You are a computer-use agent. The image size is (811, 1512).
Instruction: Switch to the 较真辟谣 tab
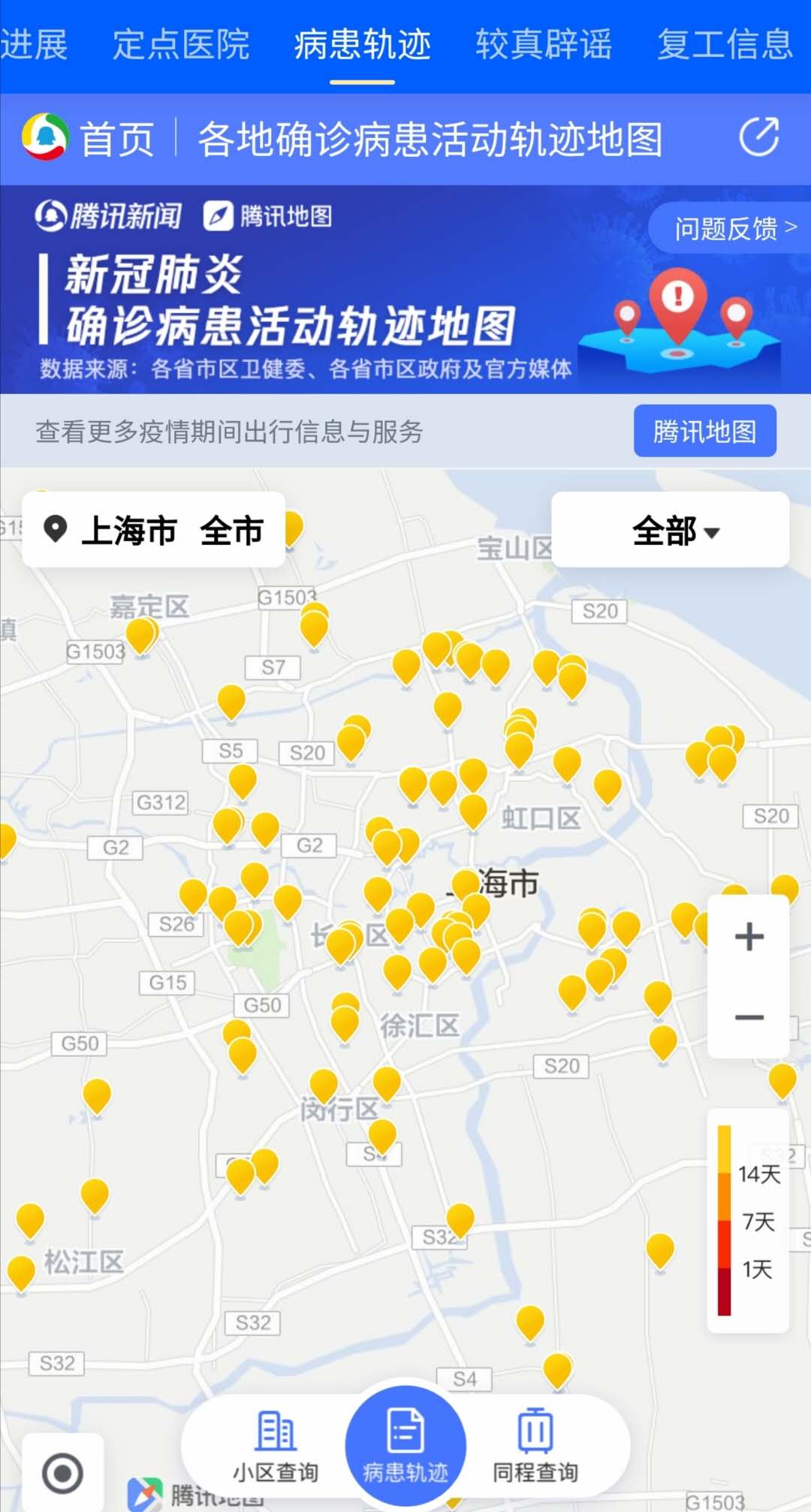[543, 45]
